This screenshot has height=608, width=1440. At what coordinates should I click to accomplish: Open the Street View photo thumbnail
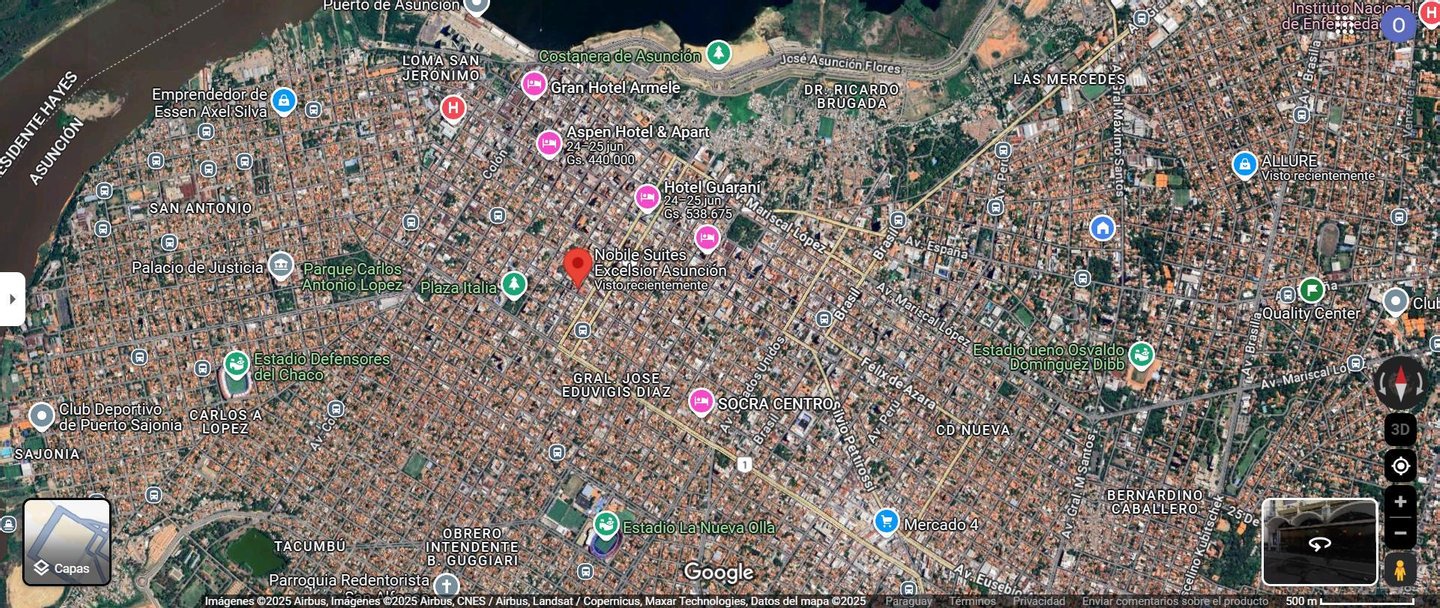point(1319,542)
